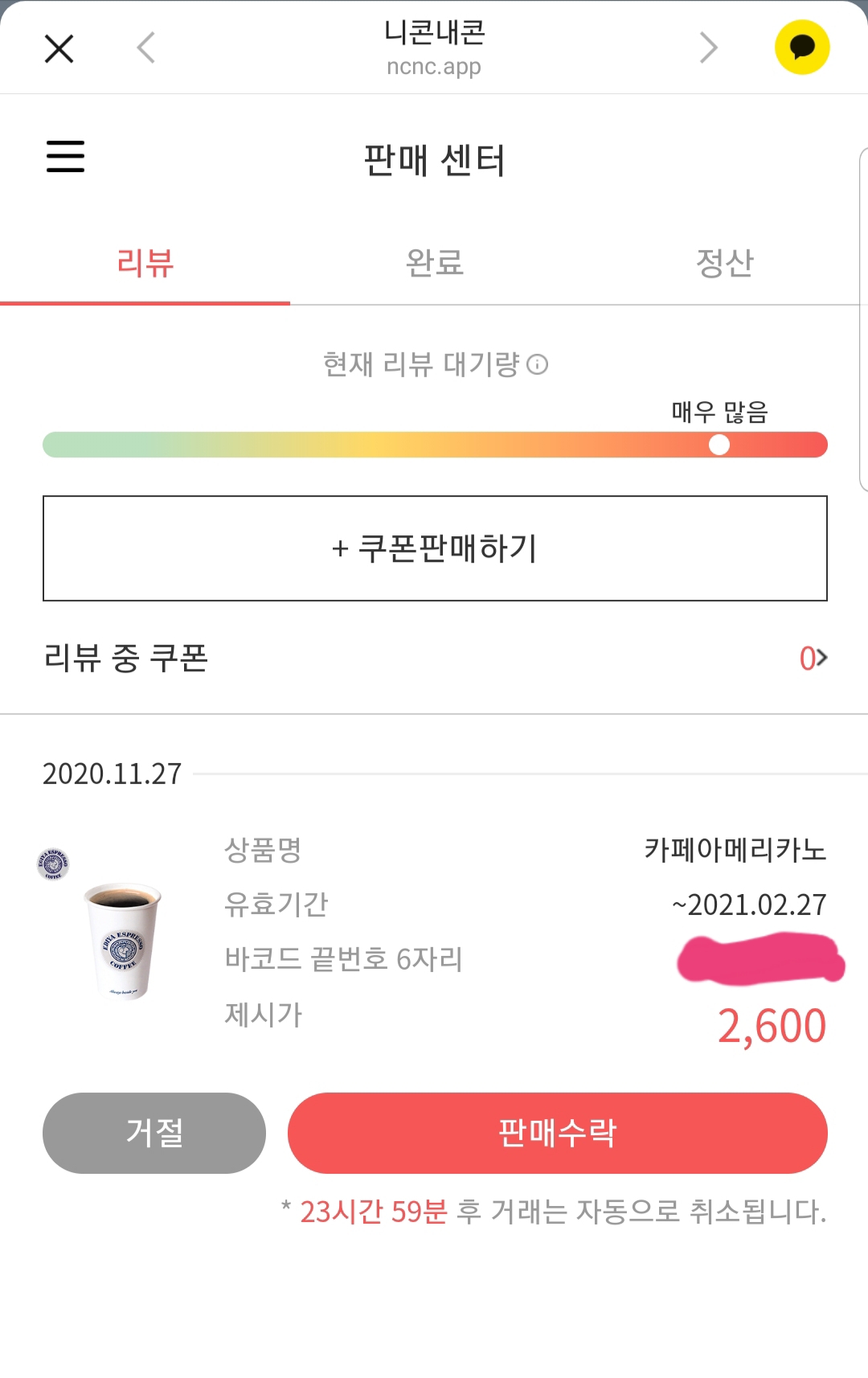Select the 리뷰 tab
Viewport: 868px width, 1378px height.
(145, 264)
